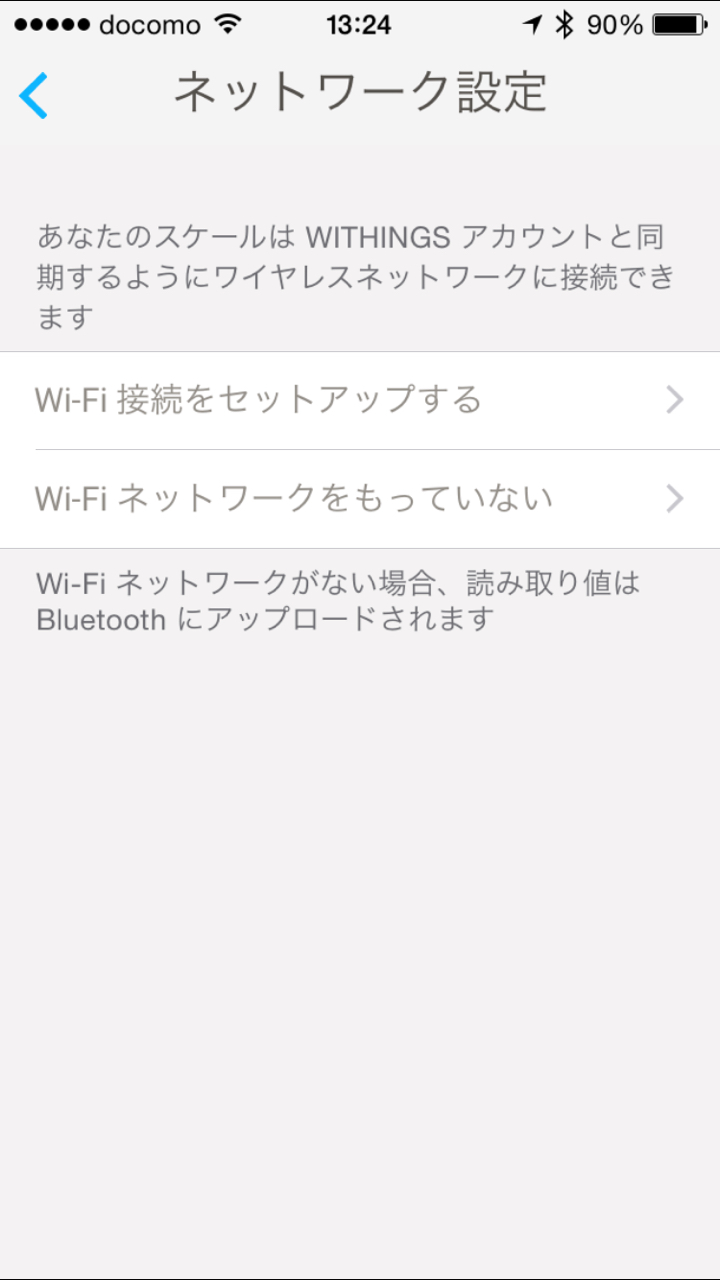720x1280 pixels.
Task: Open the Wi-Fi 接続をセットアップする row
Action: (360, 400)
